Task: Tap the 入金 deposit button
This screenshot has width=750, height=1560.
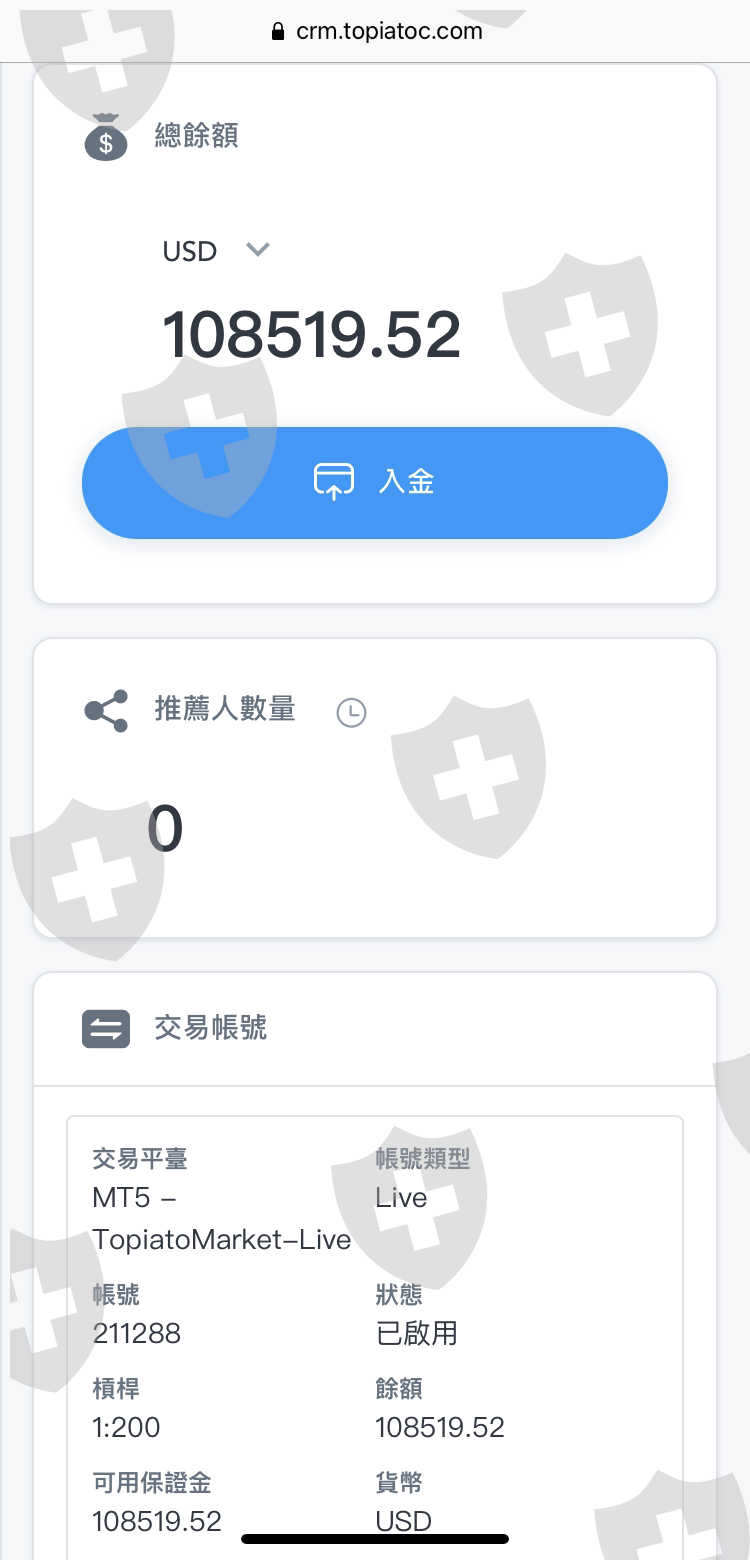Action: coord(375,482)
